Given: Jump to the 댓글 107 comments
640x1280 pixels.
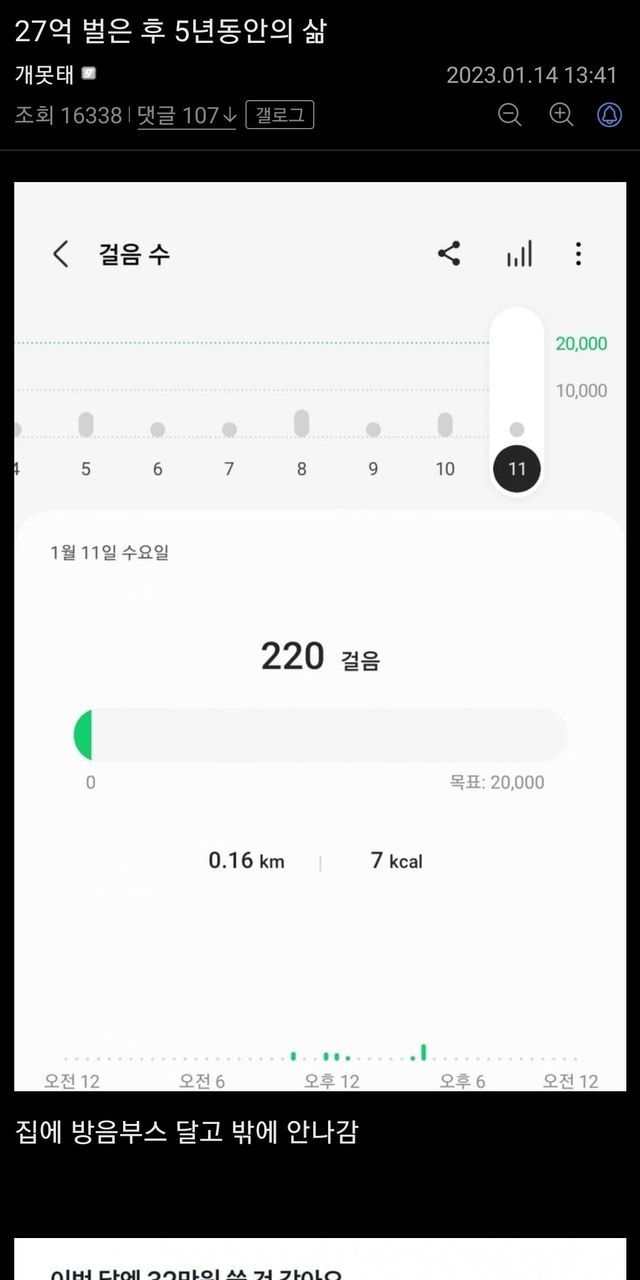Looking at the screenshot, I should tap(187, 115).
